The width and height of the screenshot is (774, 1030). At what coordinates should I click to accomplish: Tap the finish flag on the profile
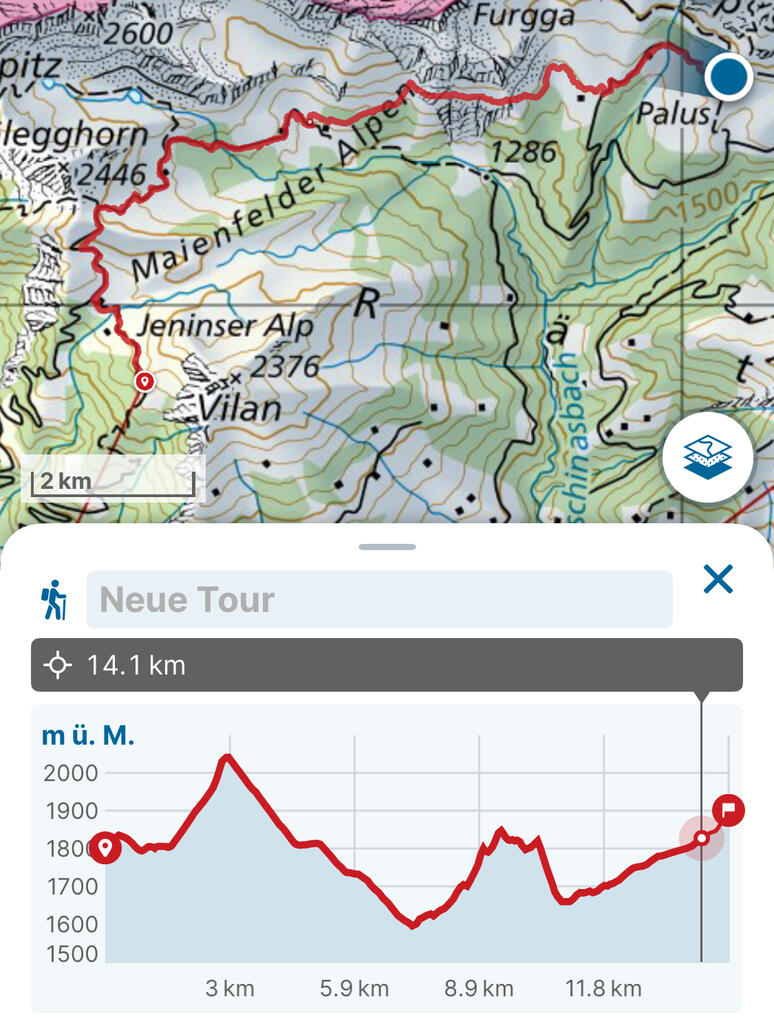pos(728,809)
